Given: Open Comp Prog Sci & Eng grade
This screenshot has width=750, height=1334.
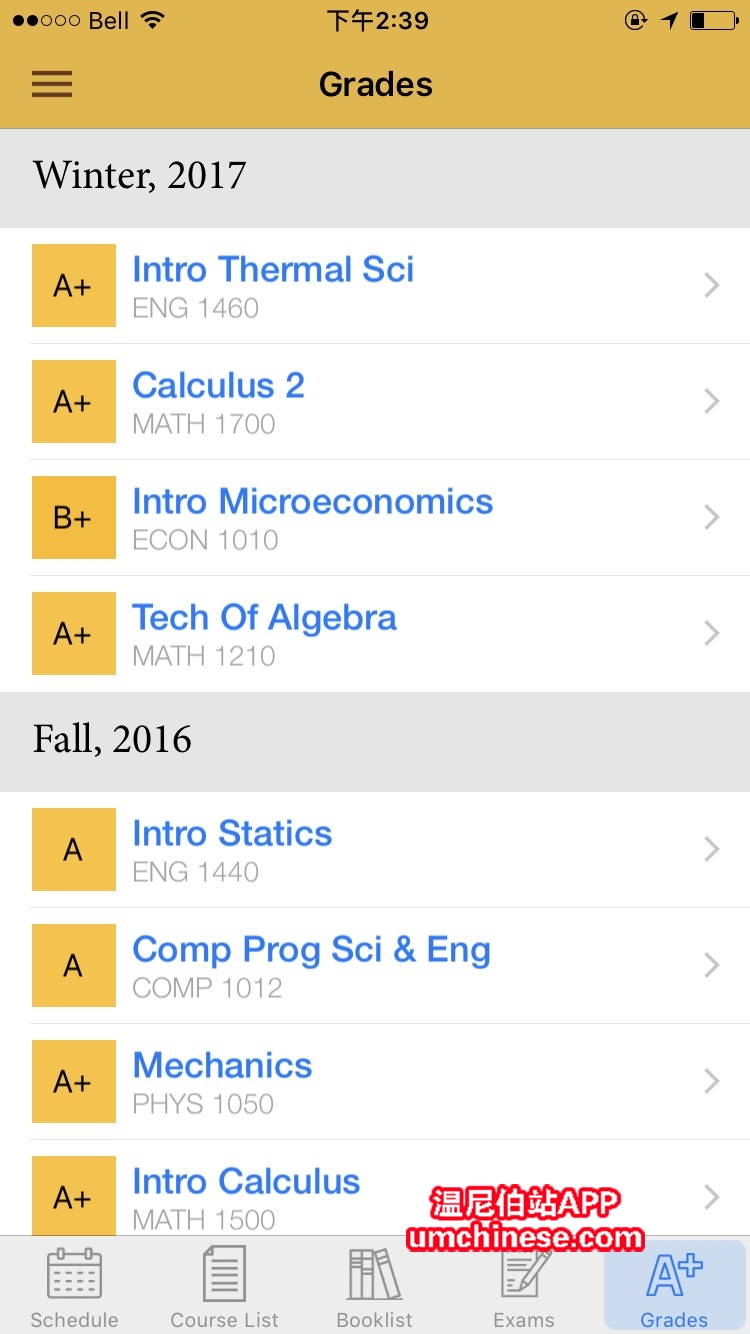Looking at the screenshot, I should [x=375, y=966].
